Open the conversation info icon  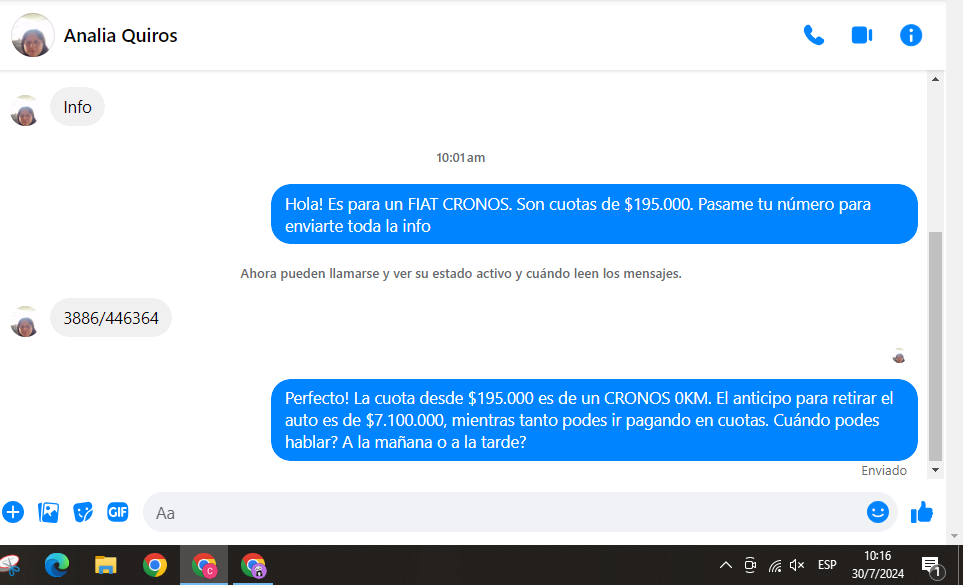coord(910,35)
